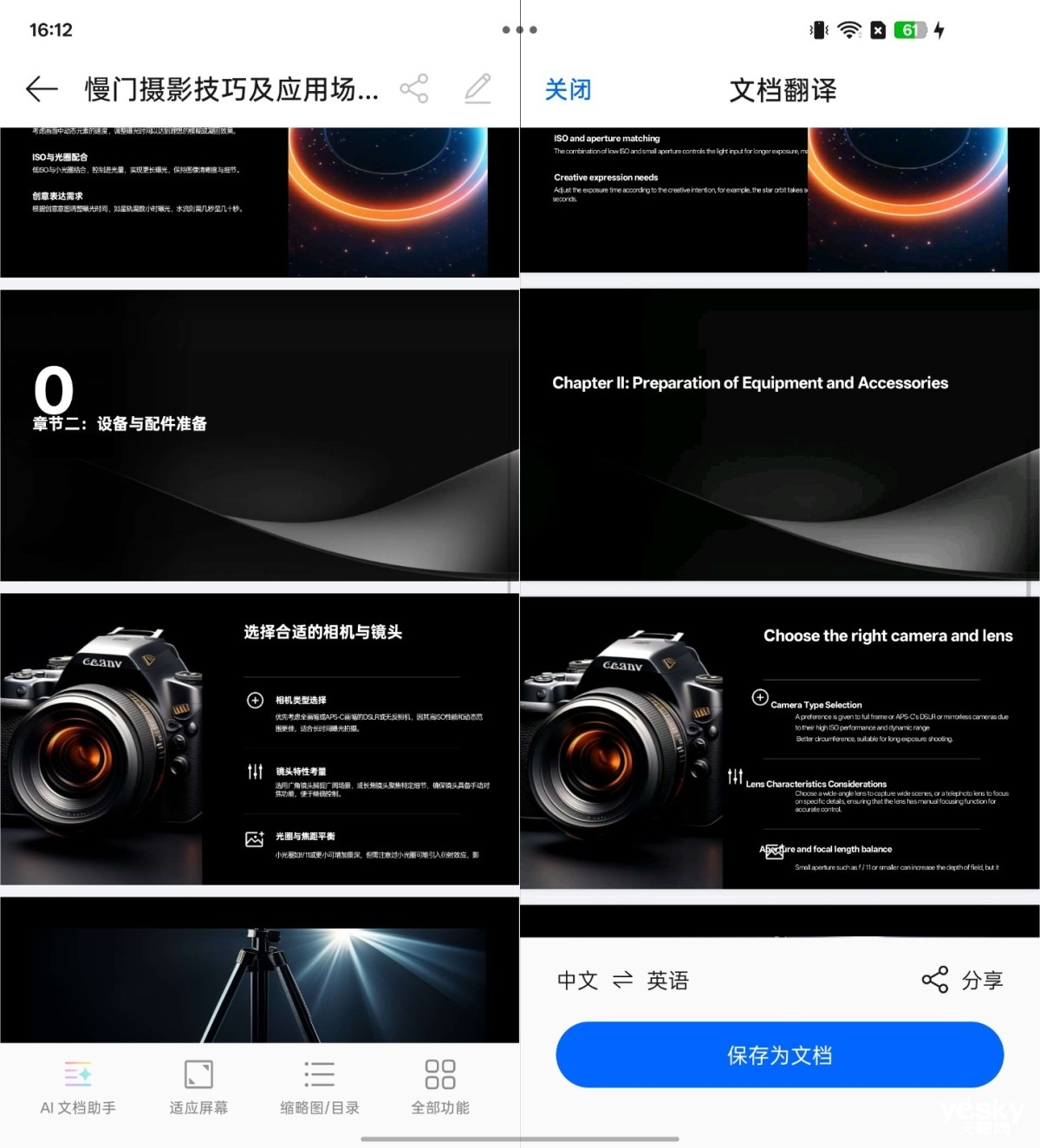The height and width of the screenshot is (1148, 1040).
Task: Save translation via 保存为文档
Action: click(779, 1055)
